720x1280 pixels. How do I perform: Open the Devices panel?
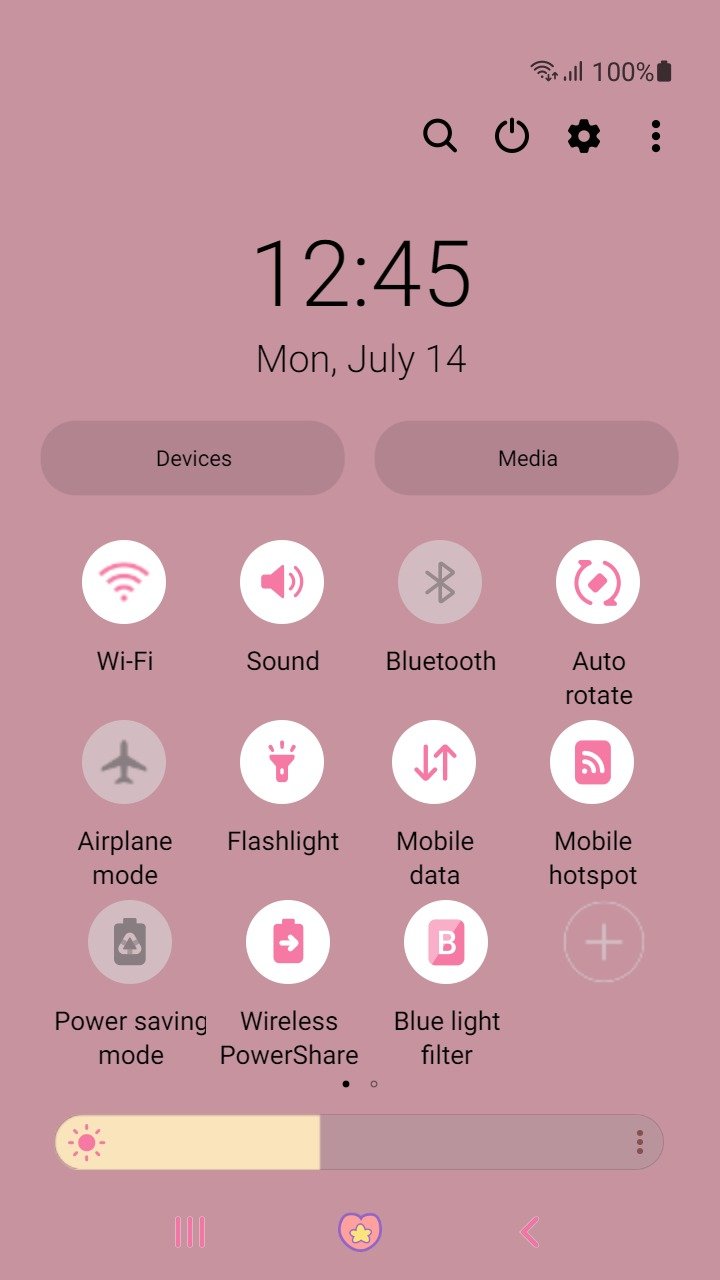[193, 458]
